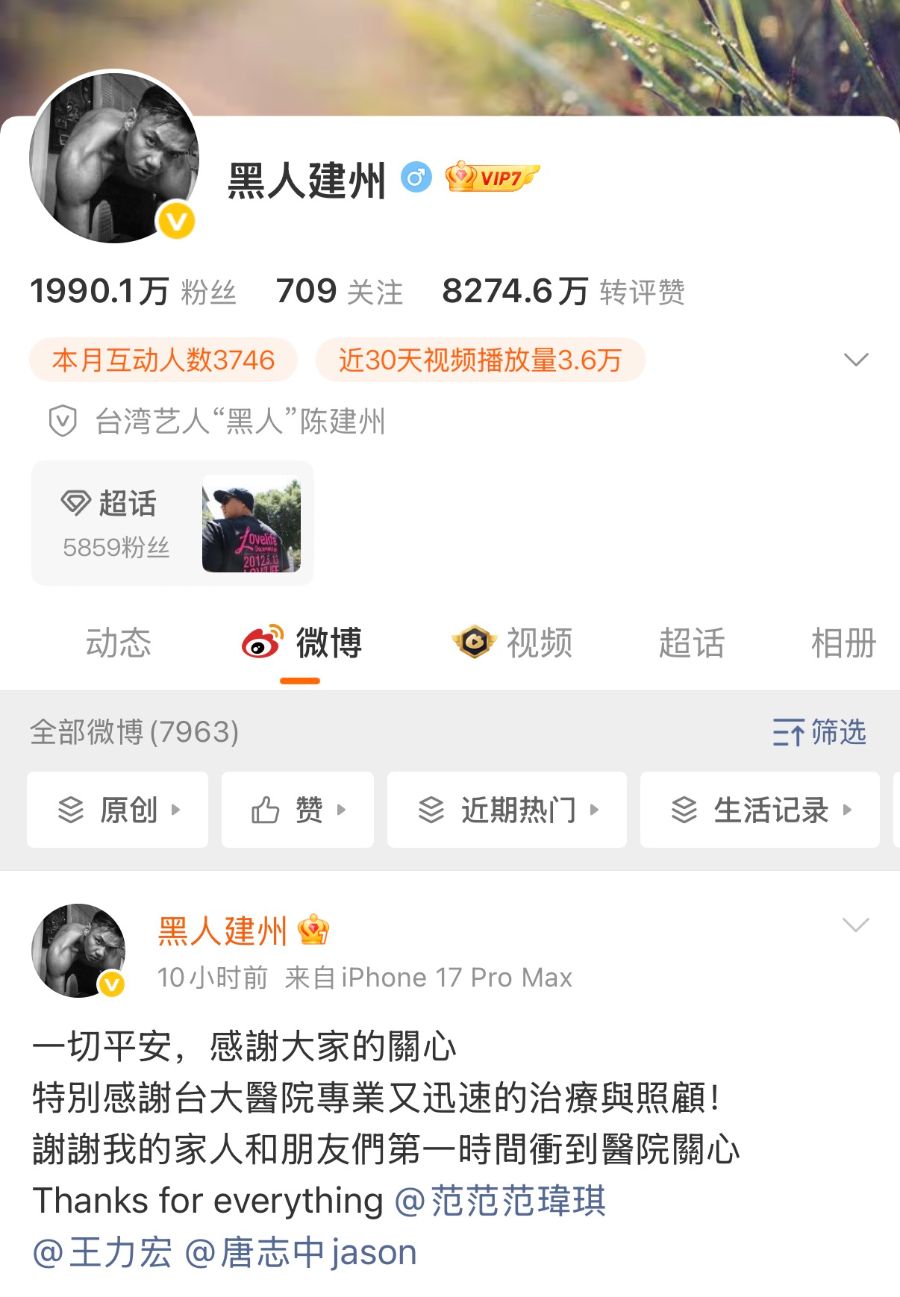Image resolution: width=900 pixels, height=1297 pixels.
Task: Tap the 近30天视频播放量3.6万 chip
Action: (480, 360)
